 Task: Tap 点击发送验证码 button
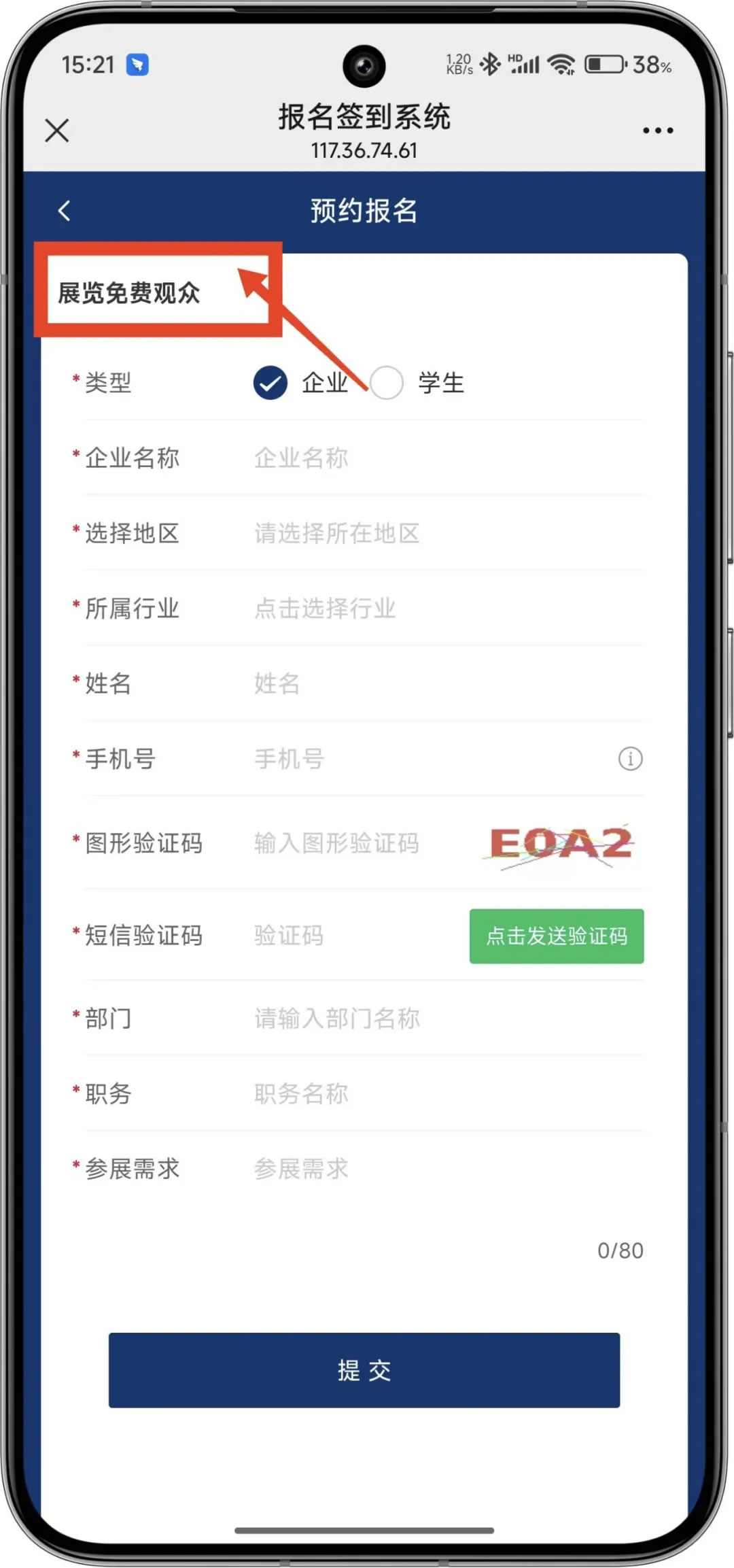pyautogui.click(x=557, y=936)
